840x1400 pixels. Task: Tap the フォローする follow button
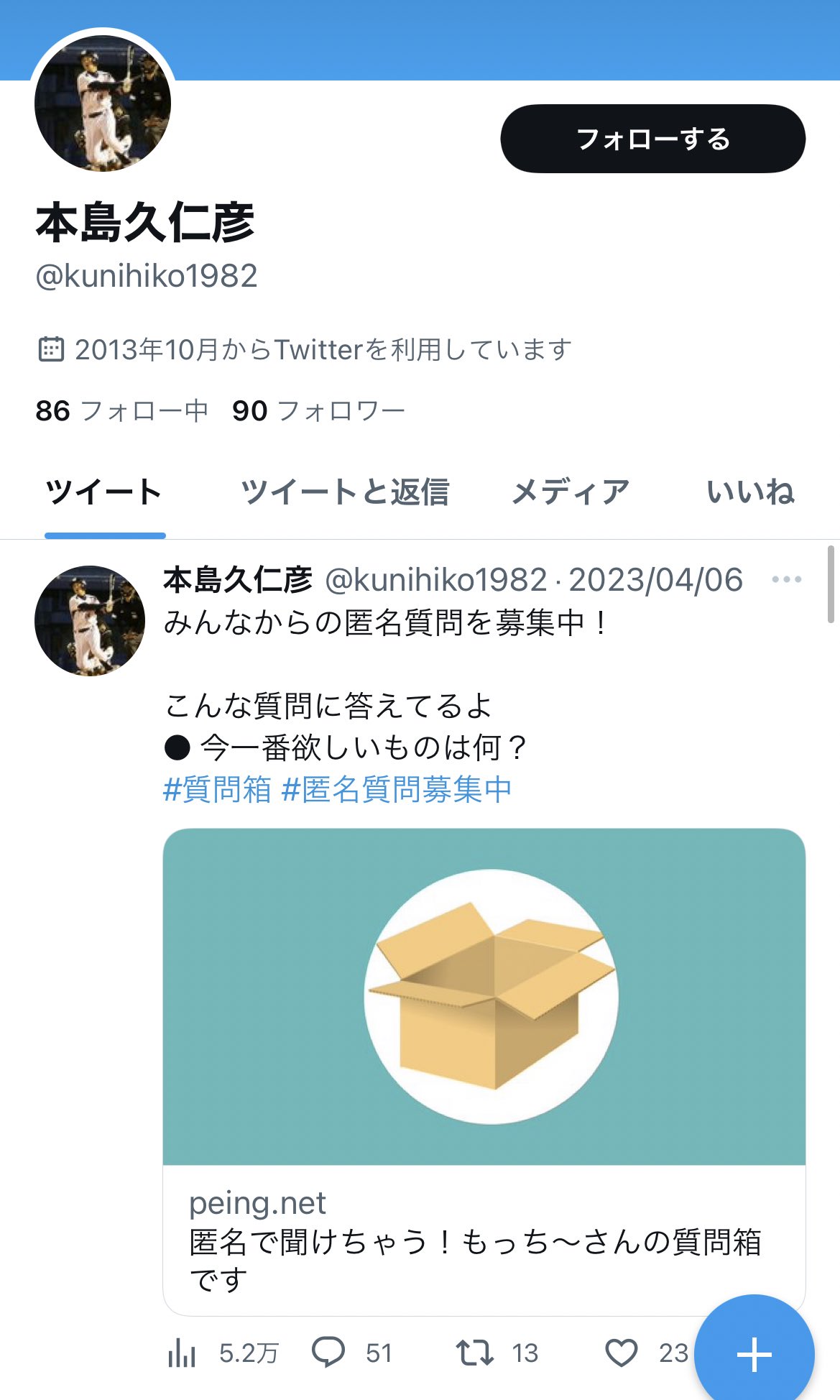coord(652,139)
